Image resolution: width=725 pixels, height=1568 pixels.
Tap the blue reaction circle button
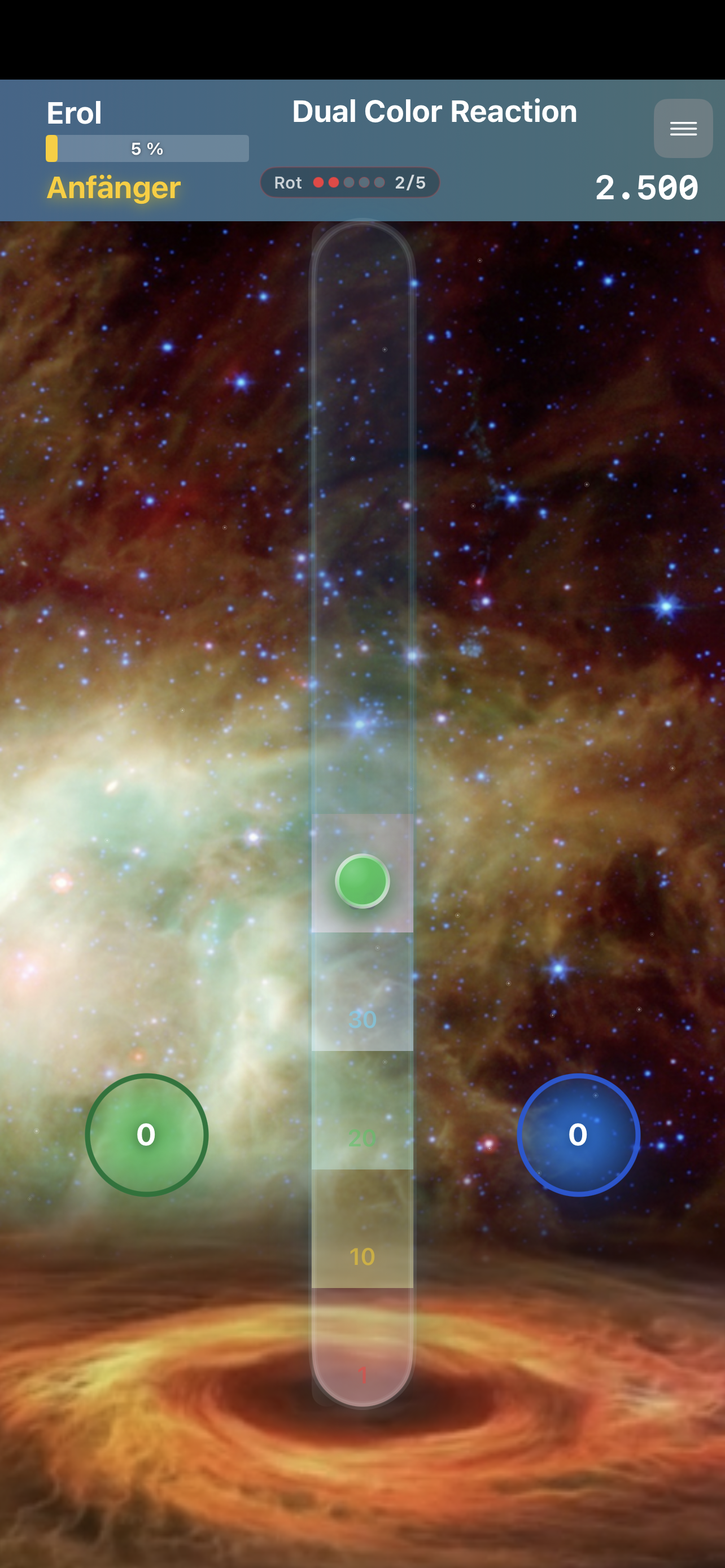click(578, 1135)
